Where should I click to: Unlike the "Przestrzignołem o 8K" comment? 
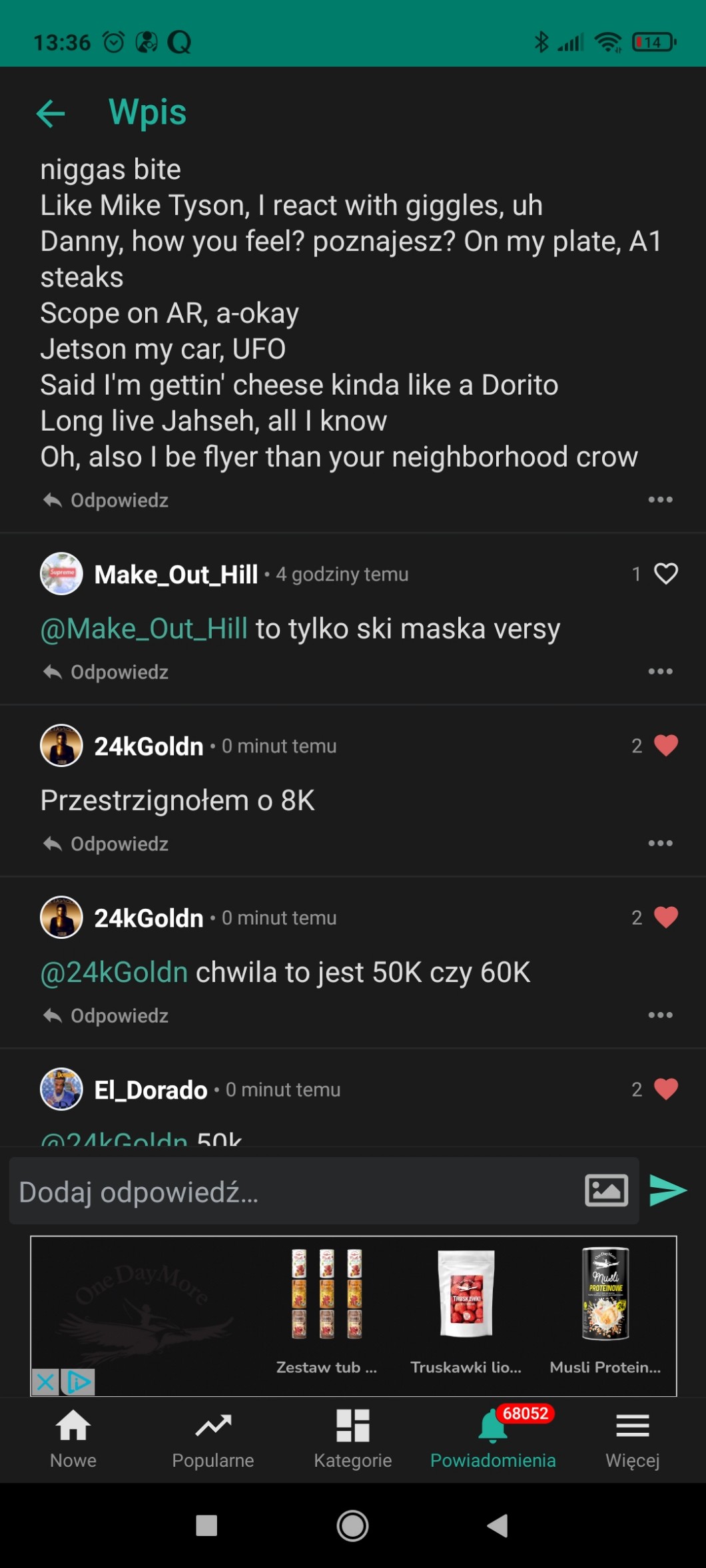coord(665,746)
